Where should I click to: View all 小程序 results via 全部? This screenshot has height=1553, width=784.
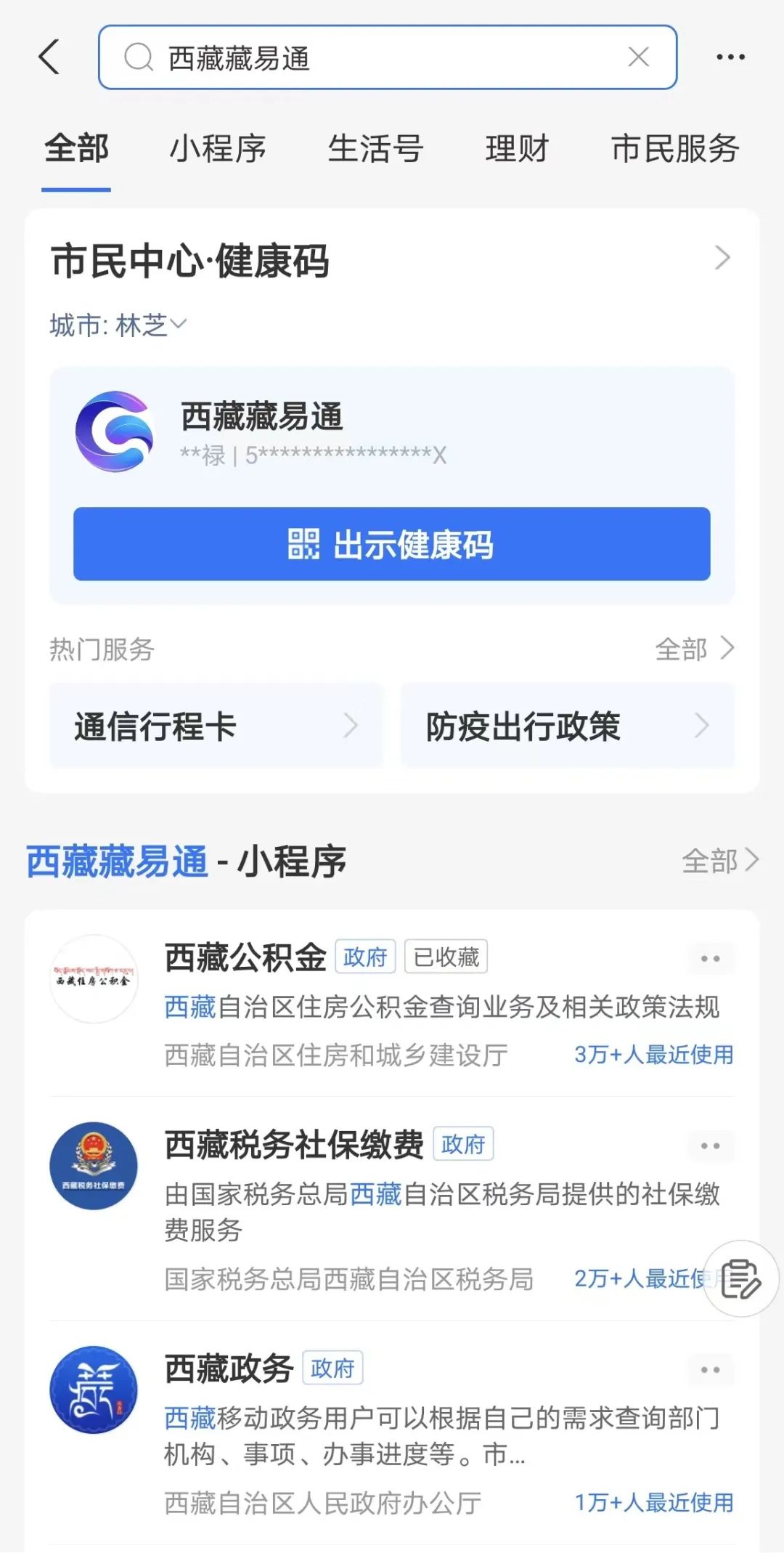(x=720, y=861)
